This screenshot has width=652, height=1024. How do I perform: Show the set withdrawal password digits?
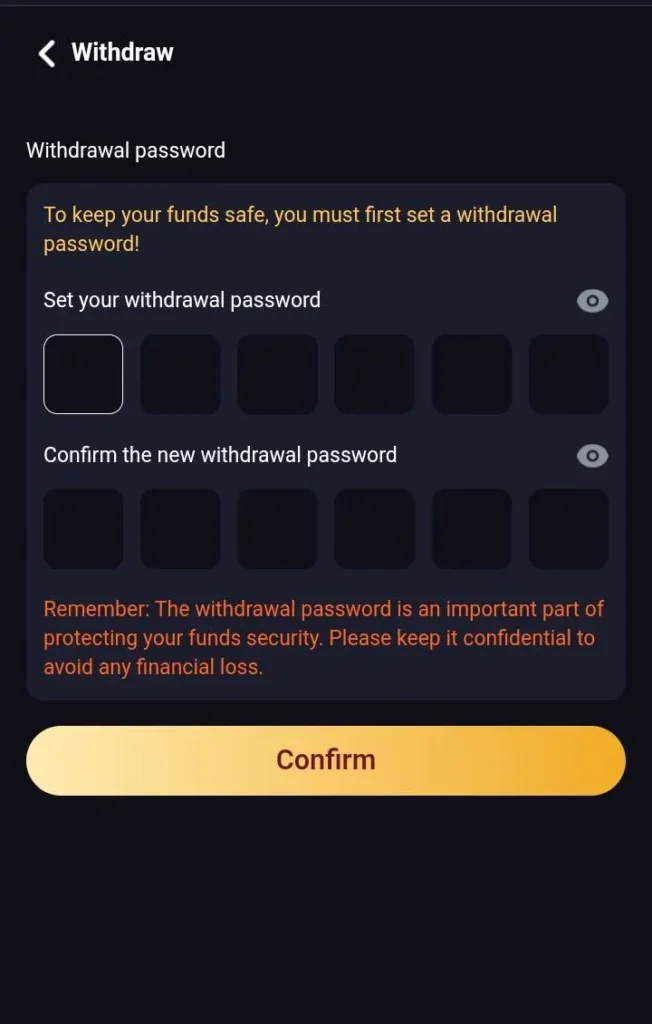(x=592, y=301)
